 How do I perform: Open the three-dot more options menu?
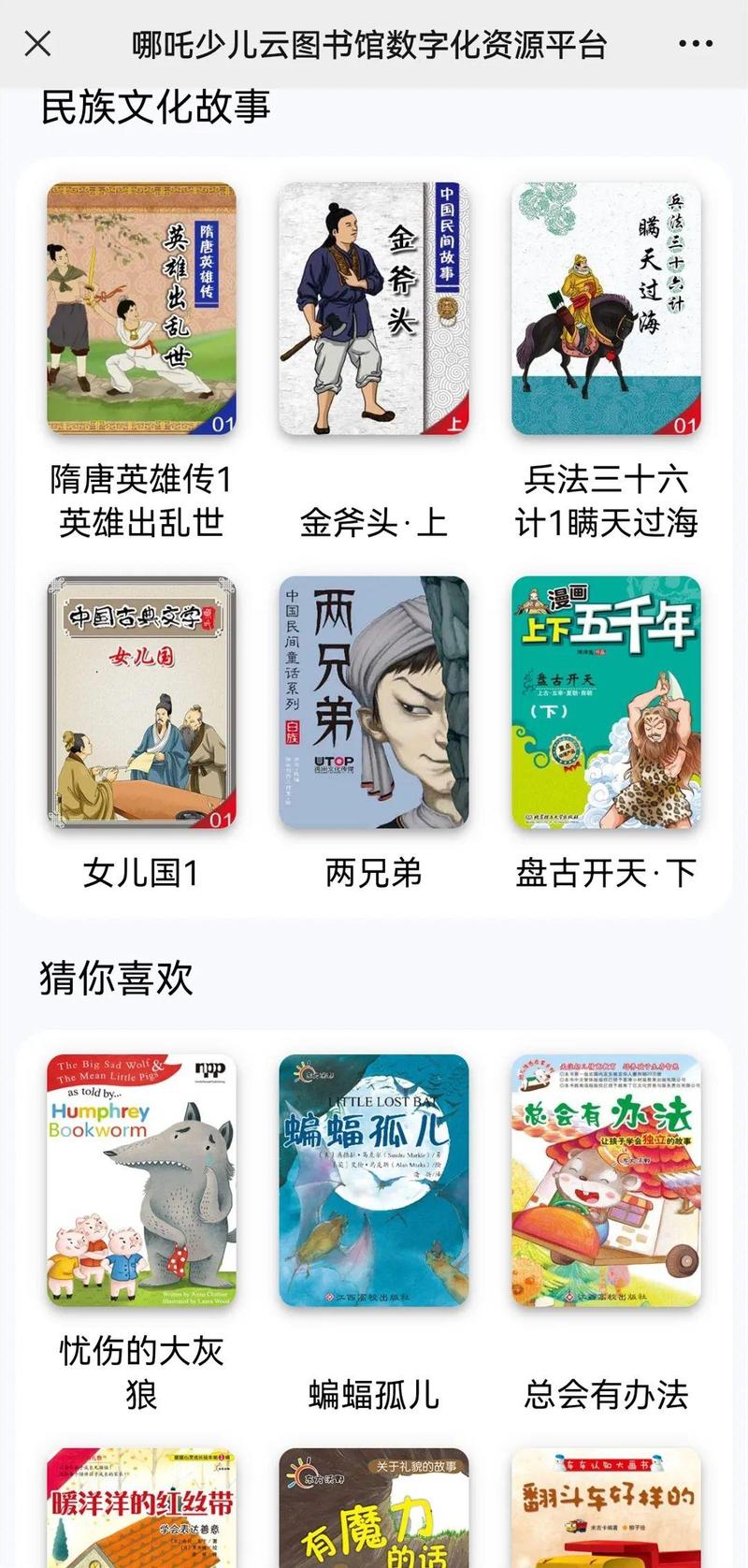(696, 43)
